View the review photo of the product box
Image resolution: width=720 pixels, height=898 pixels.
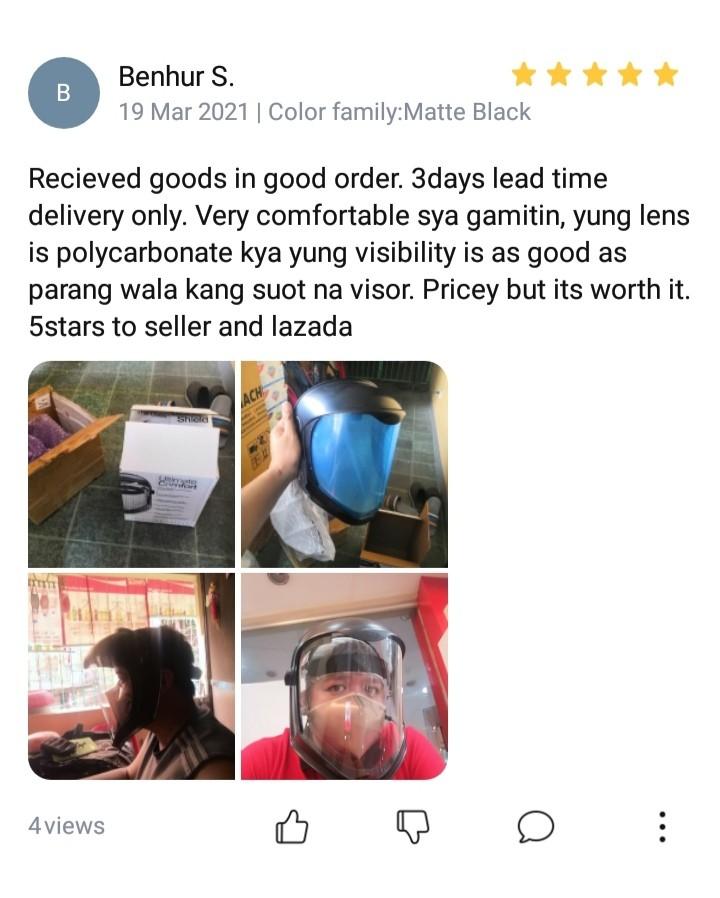(131, 465)
